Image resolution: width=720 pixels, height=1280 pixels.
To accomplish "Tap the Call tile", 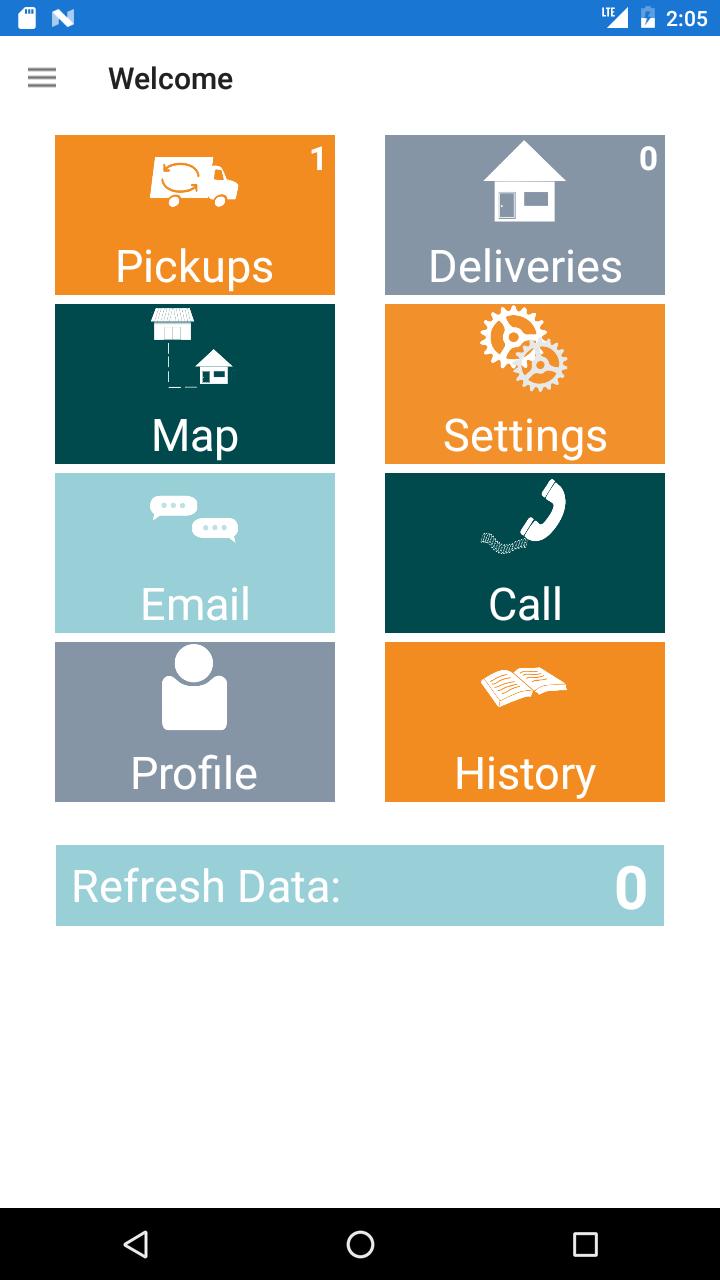I will pos(525,553).
